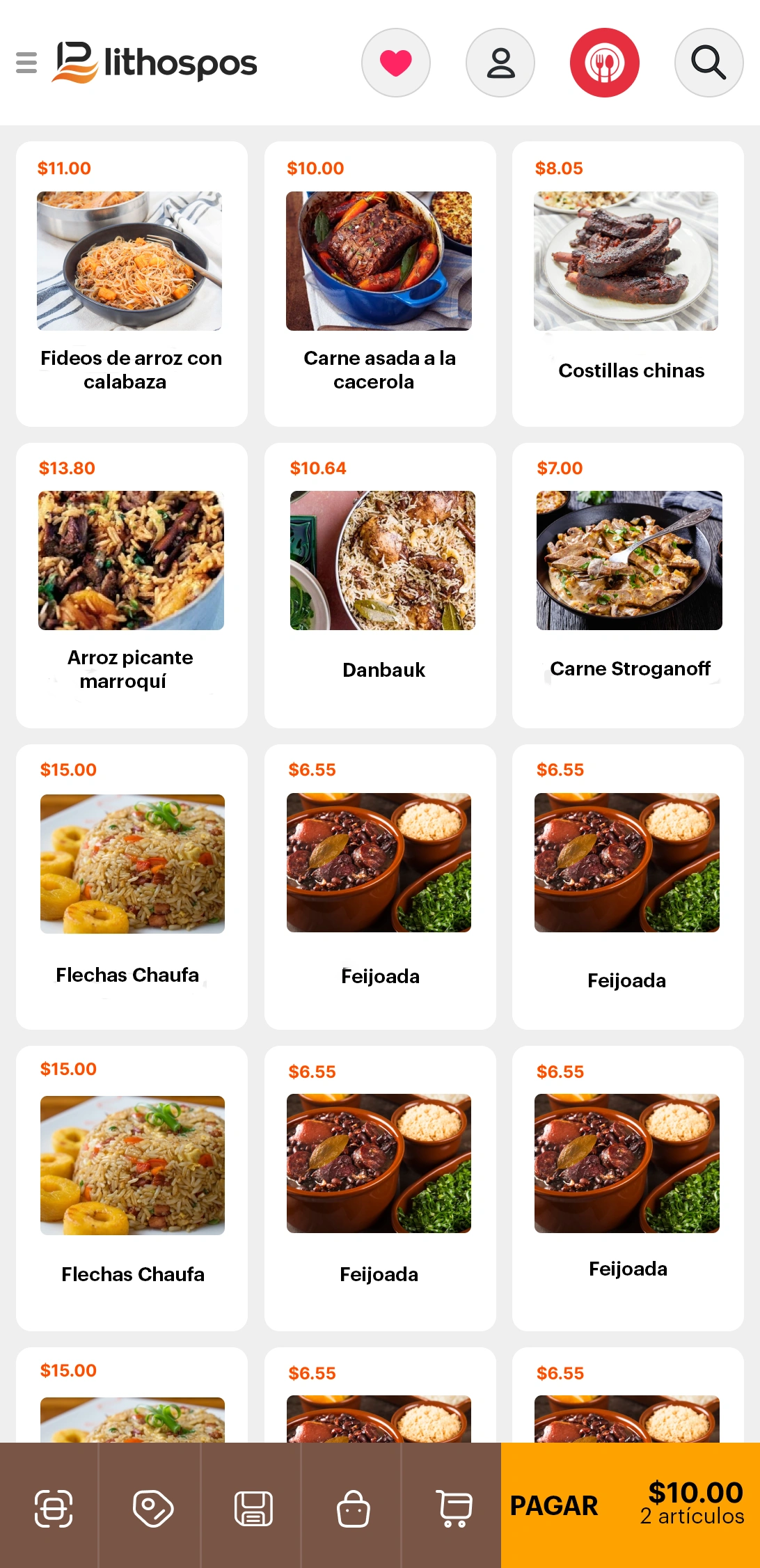Choose the Costillas chinas card
The width and height of the screenshot is (760, 1568).
click(628, 284)
